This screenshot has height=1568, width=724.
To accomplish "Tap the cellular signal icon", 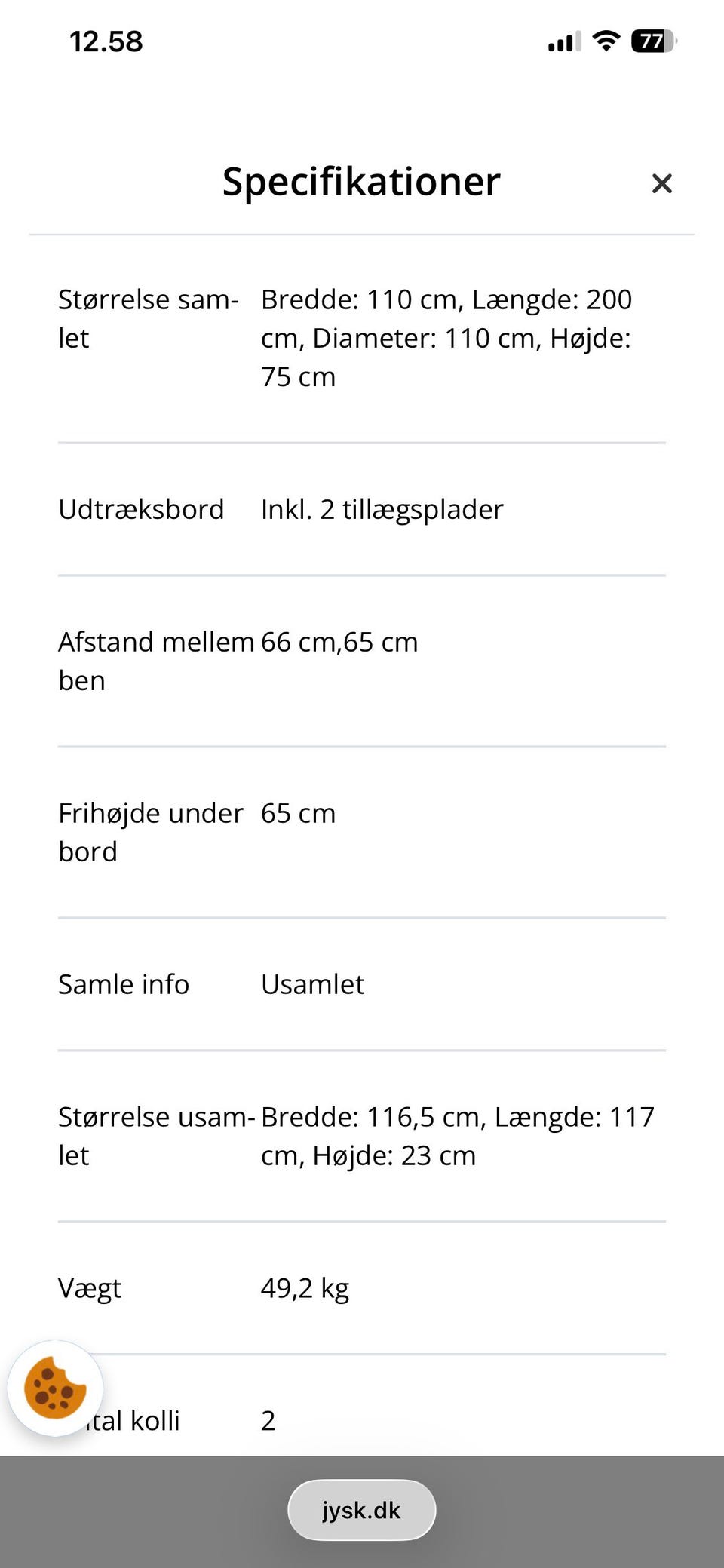I will pyautogui.click(x=561, y=43).
